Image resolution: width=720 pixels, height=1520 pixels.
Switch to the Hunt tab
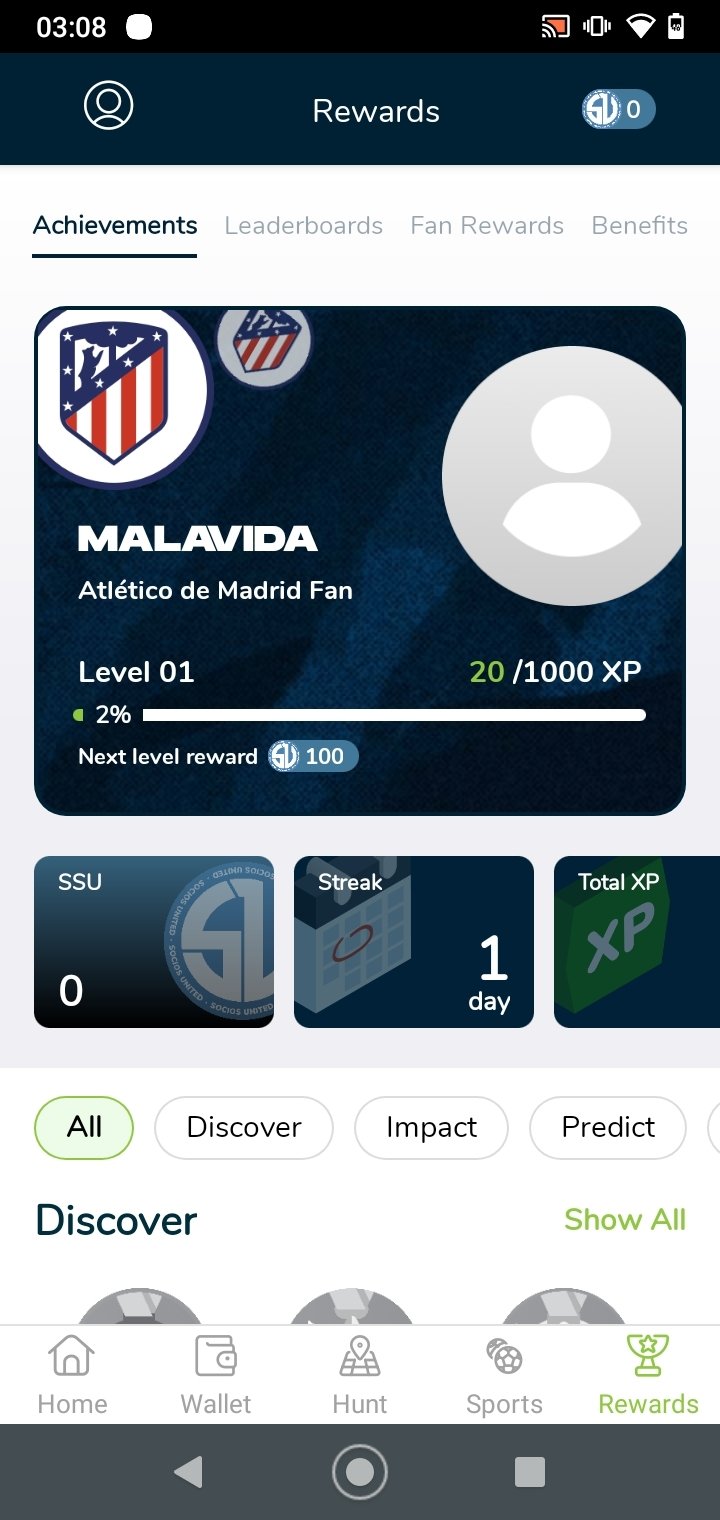[359, 1375]
